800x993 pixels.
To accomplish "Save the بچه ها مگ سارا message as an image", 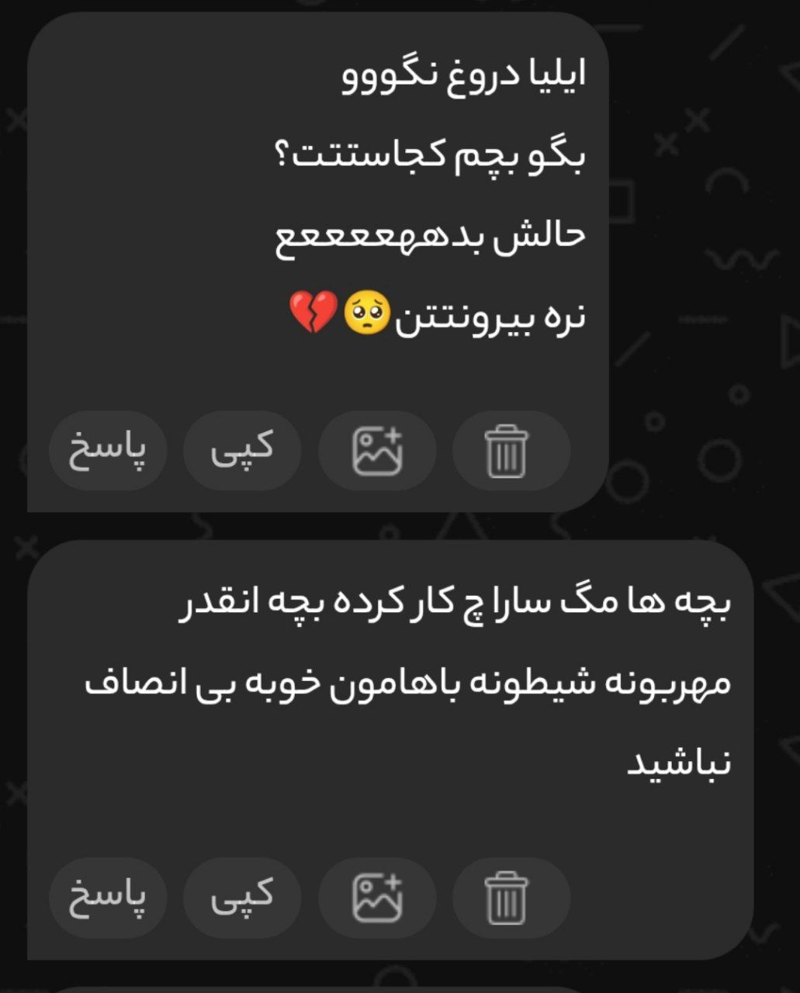I will [377, 897].
